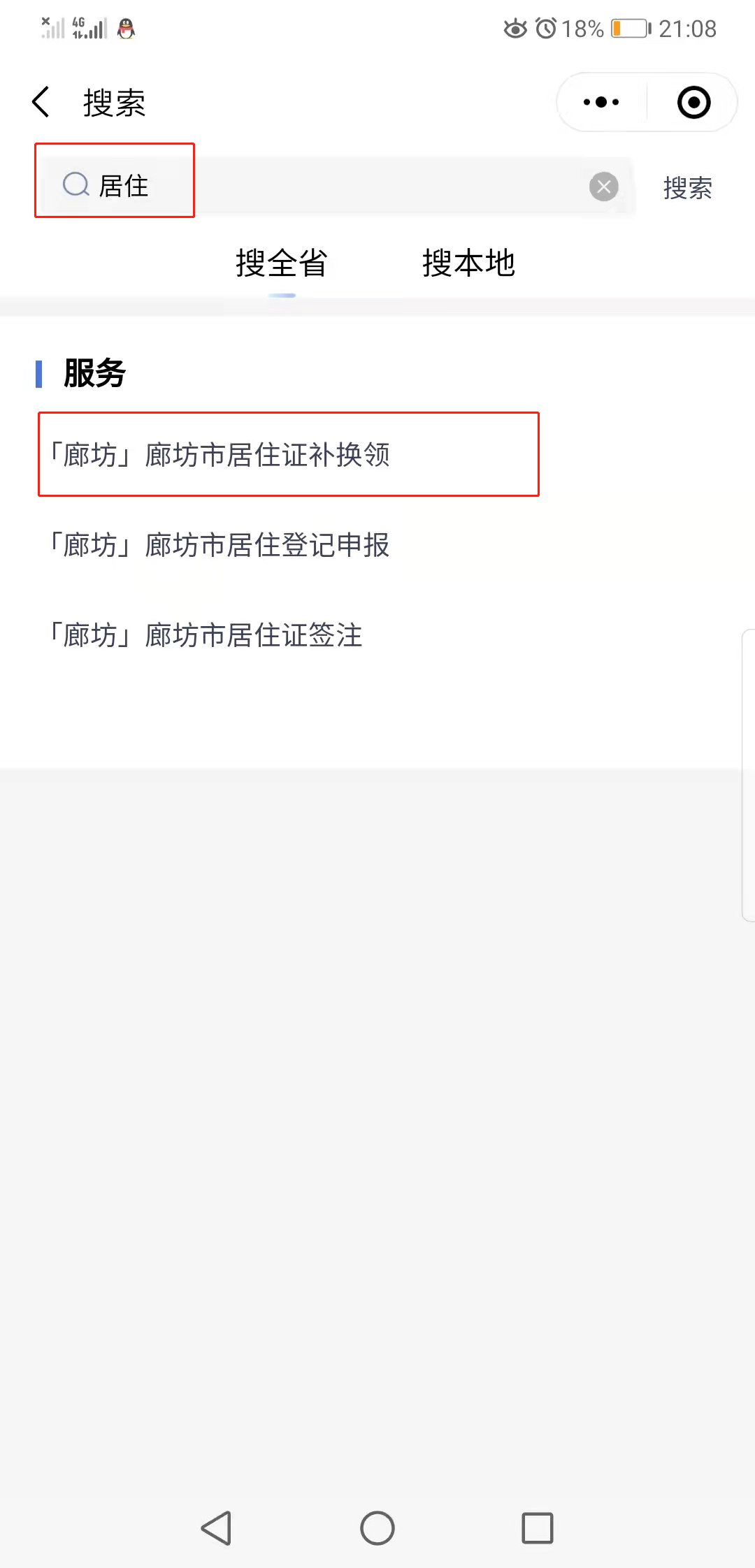The height and width of the screenshot is (1568, 755).
Task: Close the mini program with the circle icon
Action: (693, 102)
